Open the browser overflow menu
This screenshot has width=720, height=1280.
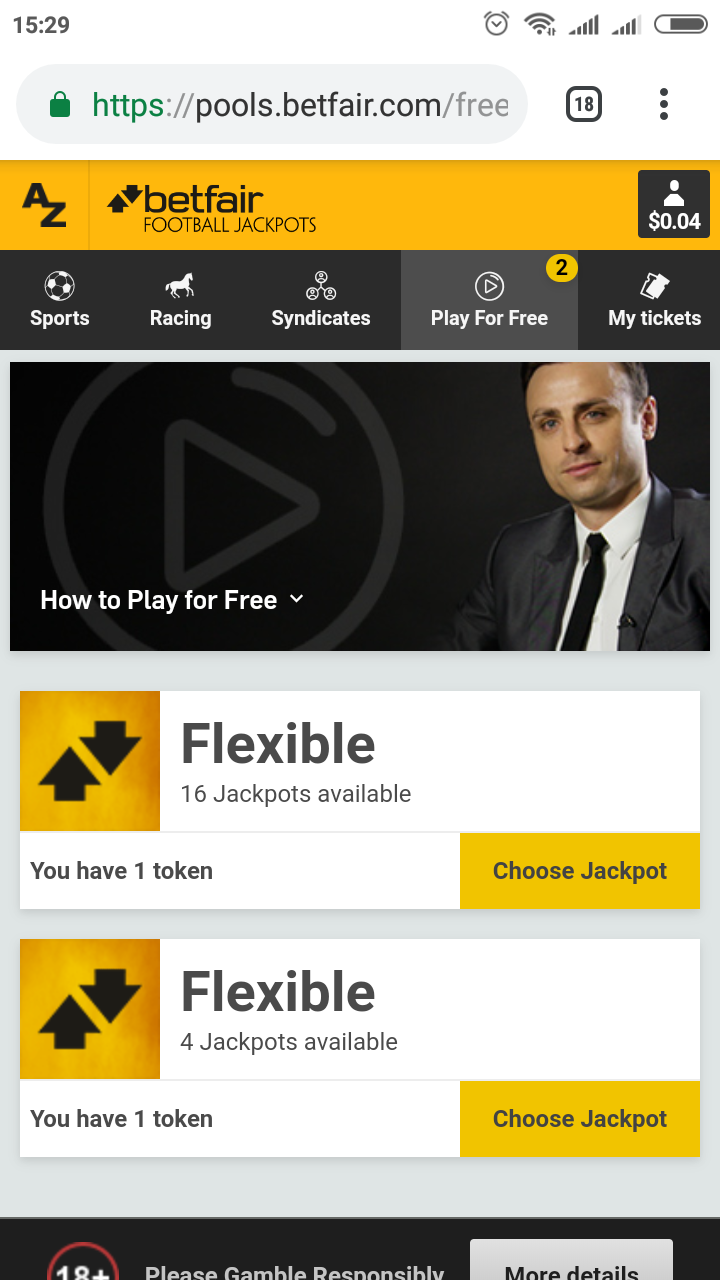click(x=664, y=104)
